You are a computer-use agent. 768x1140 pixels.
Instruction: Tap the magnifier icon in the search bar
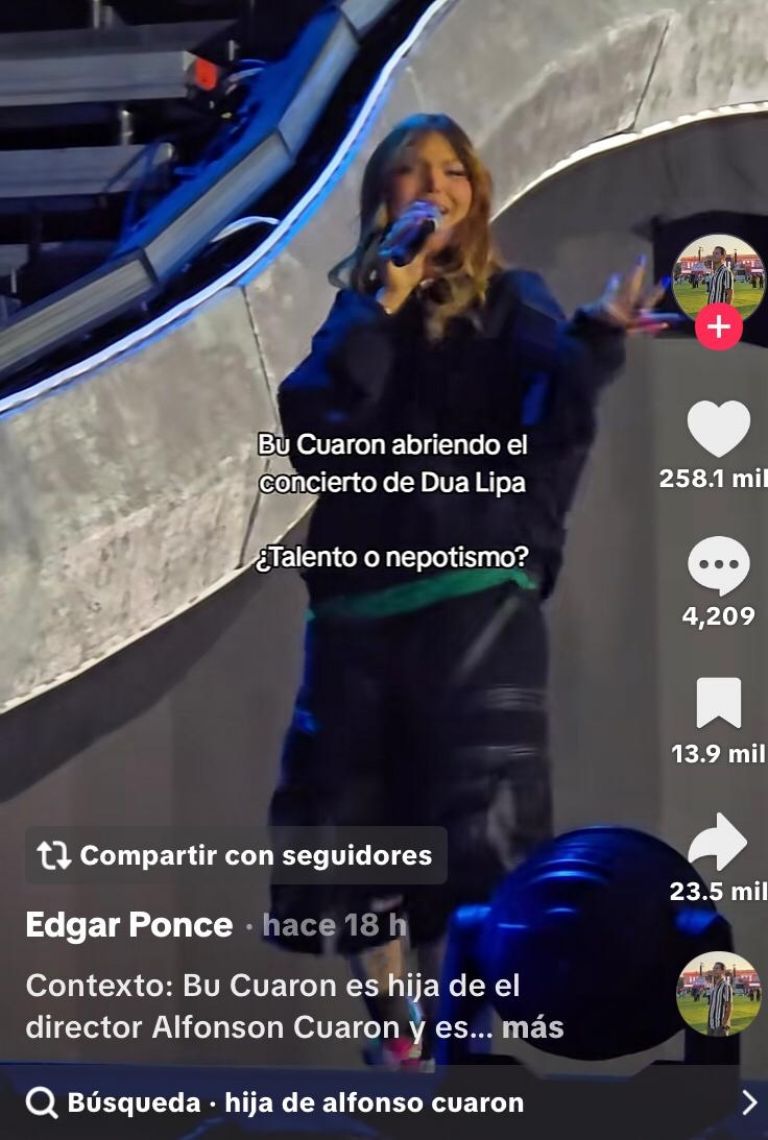pyautogui.click(x=44, y=1101)
